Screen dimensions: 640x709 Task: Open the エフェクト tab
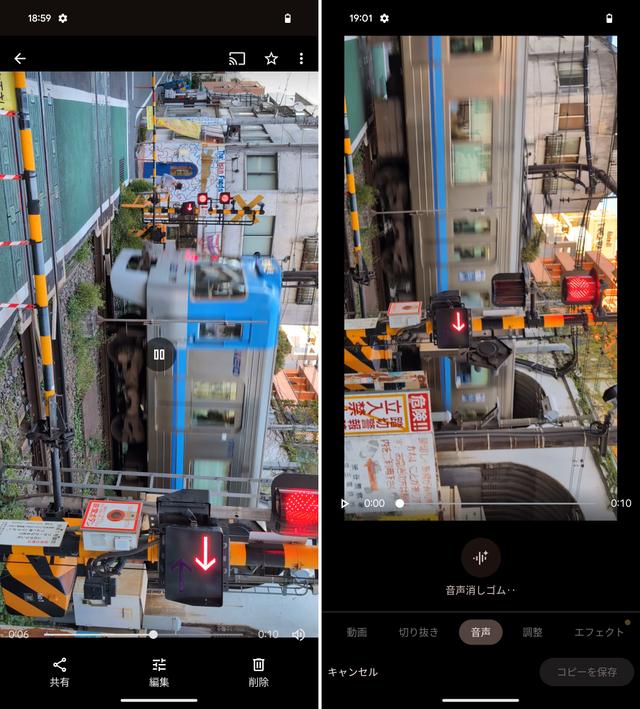click(599, 632)
